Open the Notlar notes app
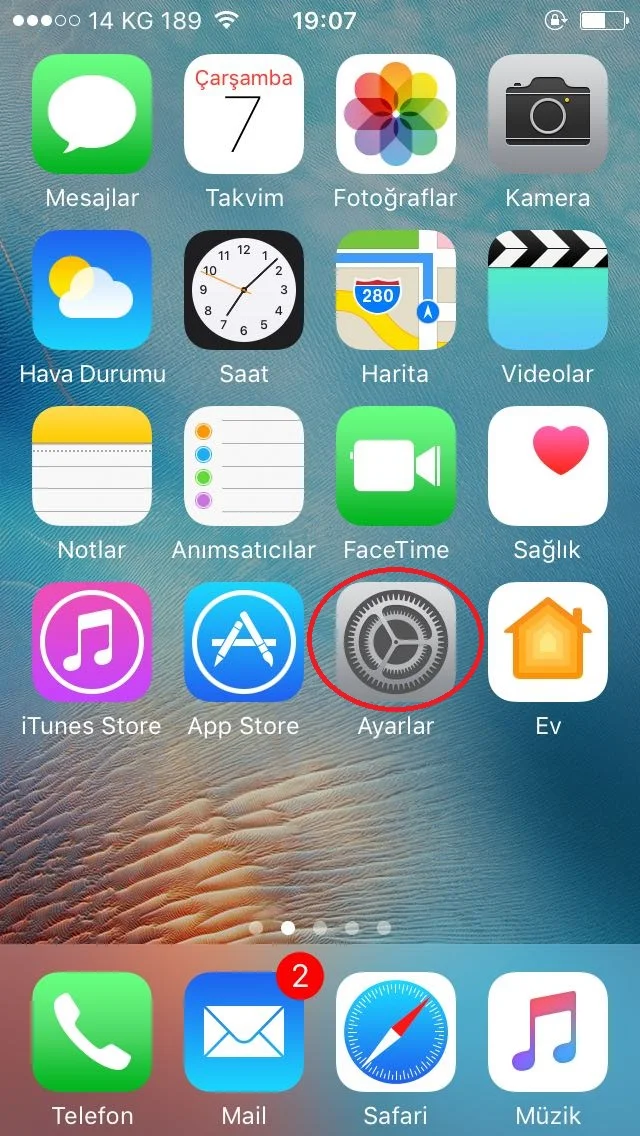This screenshot has width=640, height=1136. click(92, 466)
